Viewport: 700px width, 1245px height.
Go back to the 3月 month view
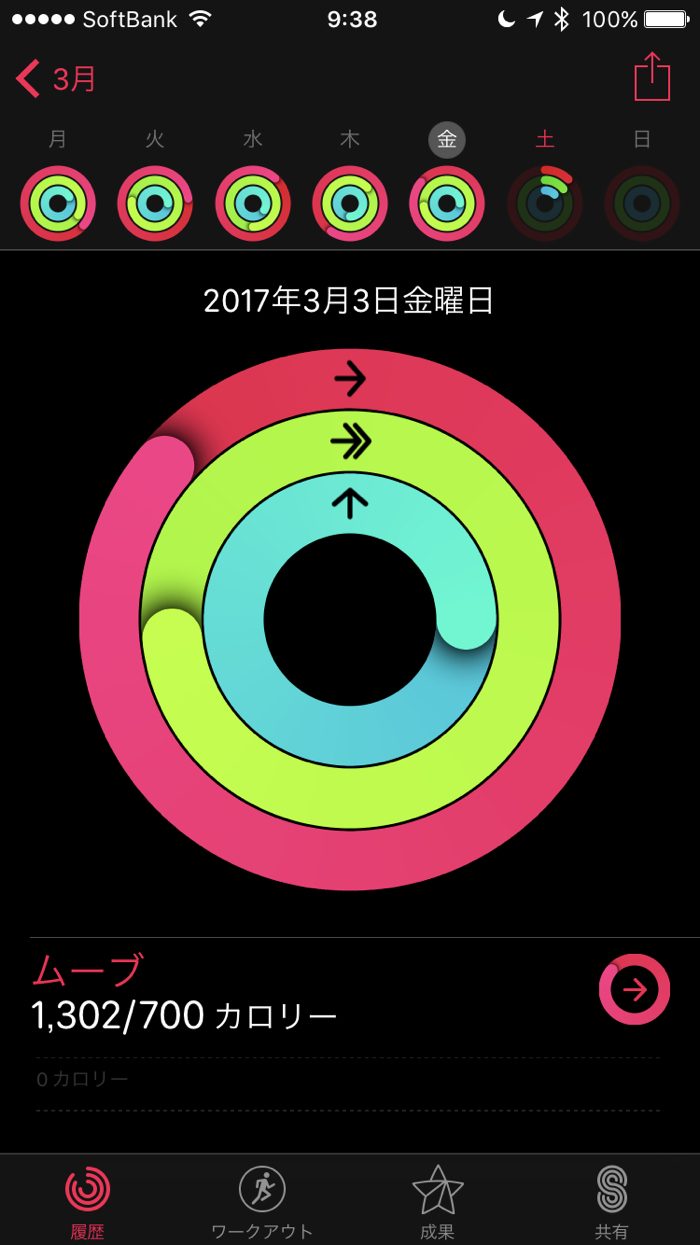pos(56,78)
